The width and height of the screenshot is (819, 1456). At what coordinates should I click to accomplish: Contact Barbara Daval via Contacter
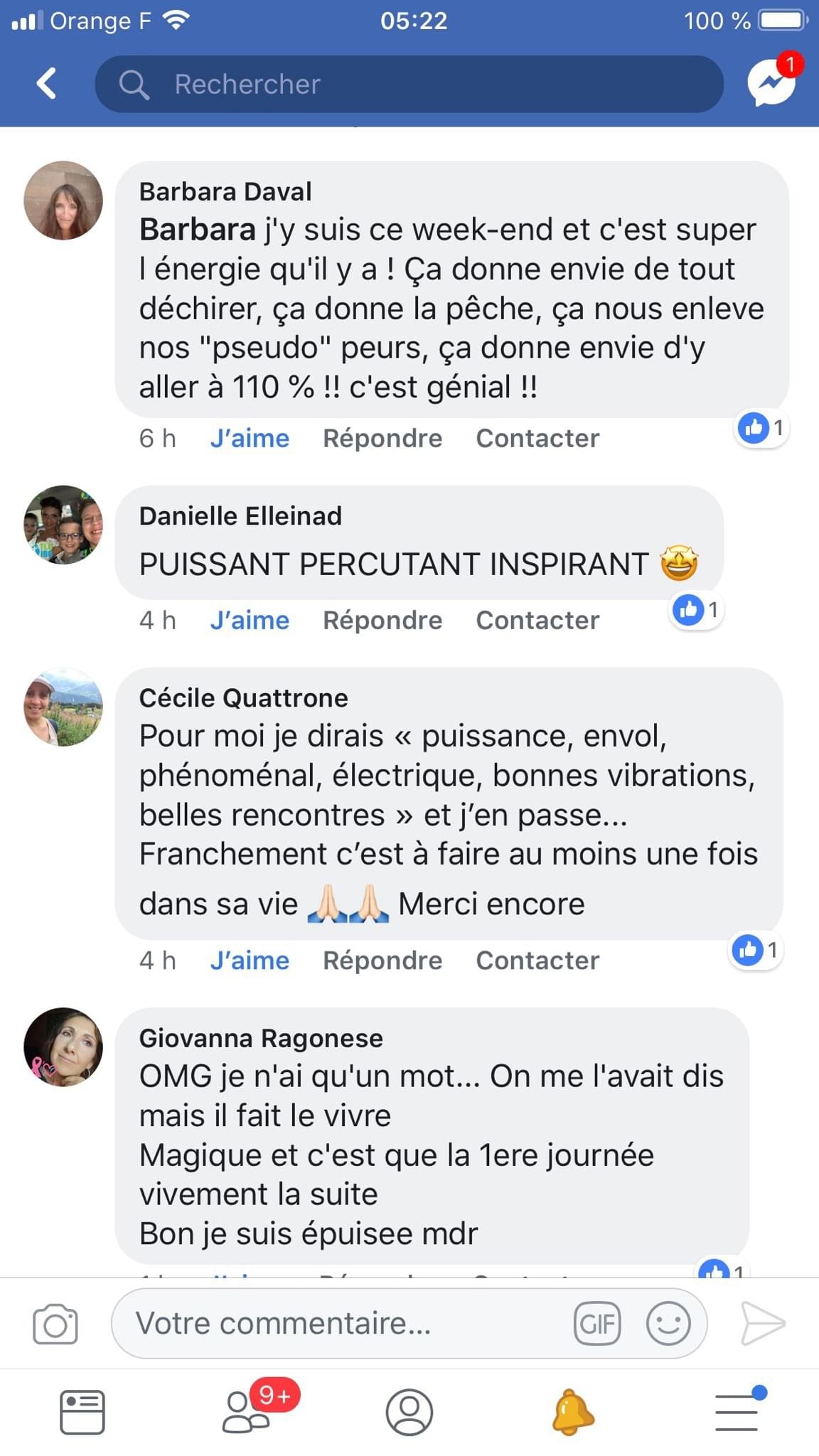537,439
